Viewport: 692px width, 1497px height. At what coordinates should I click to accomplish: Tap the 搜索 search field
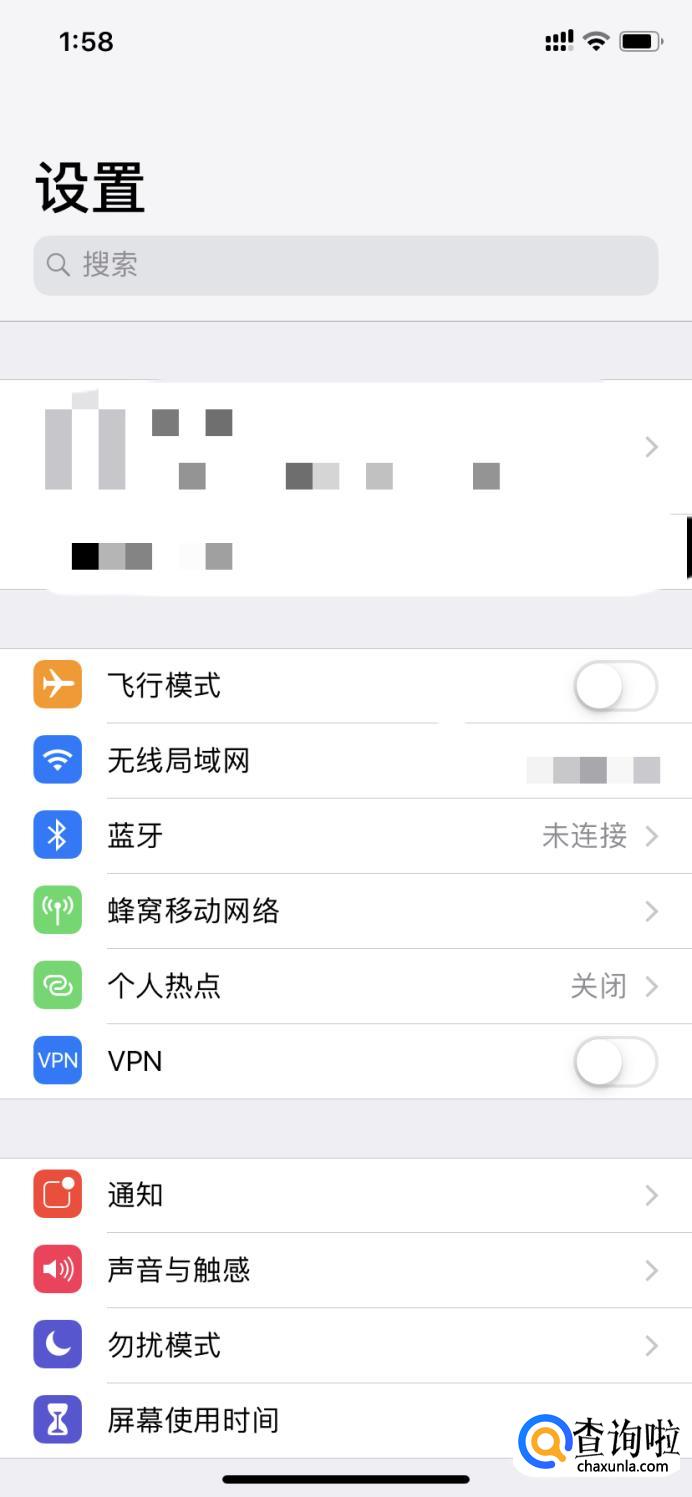[x=345, y=265]
